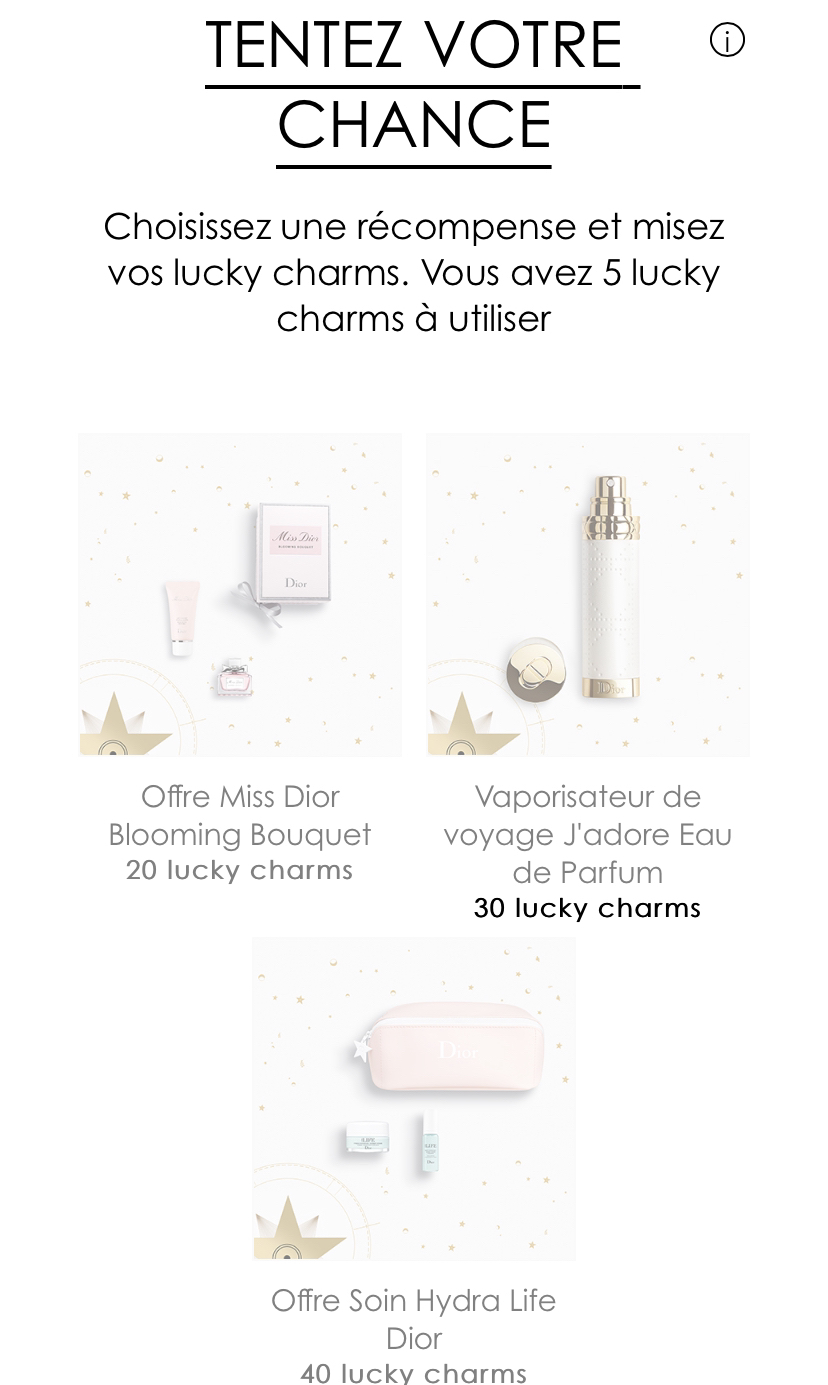Open the info icon next to the title
828x1385 pixels.
727,41
